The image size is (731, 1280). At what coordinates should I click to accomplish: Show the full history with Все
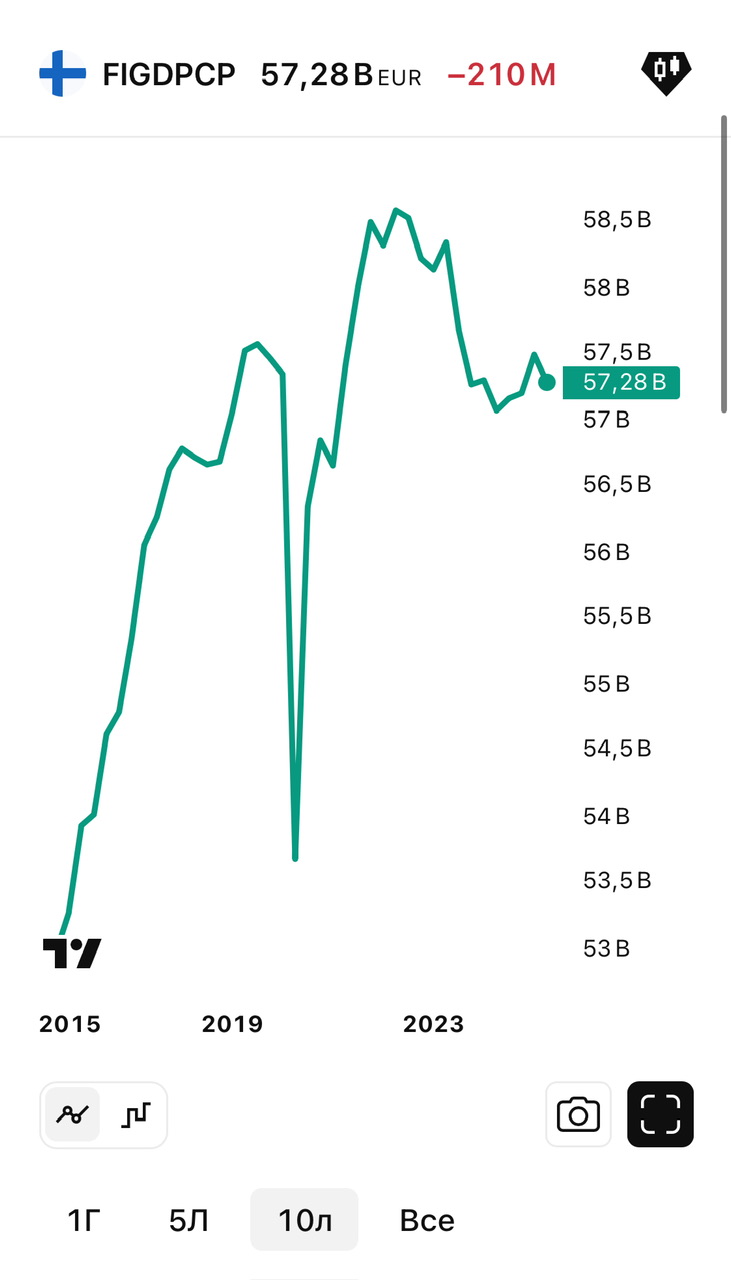point(427,1220)
